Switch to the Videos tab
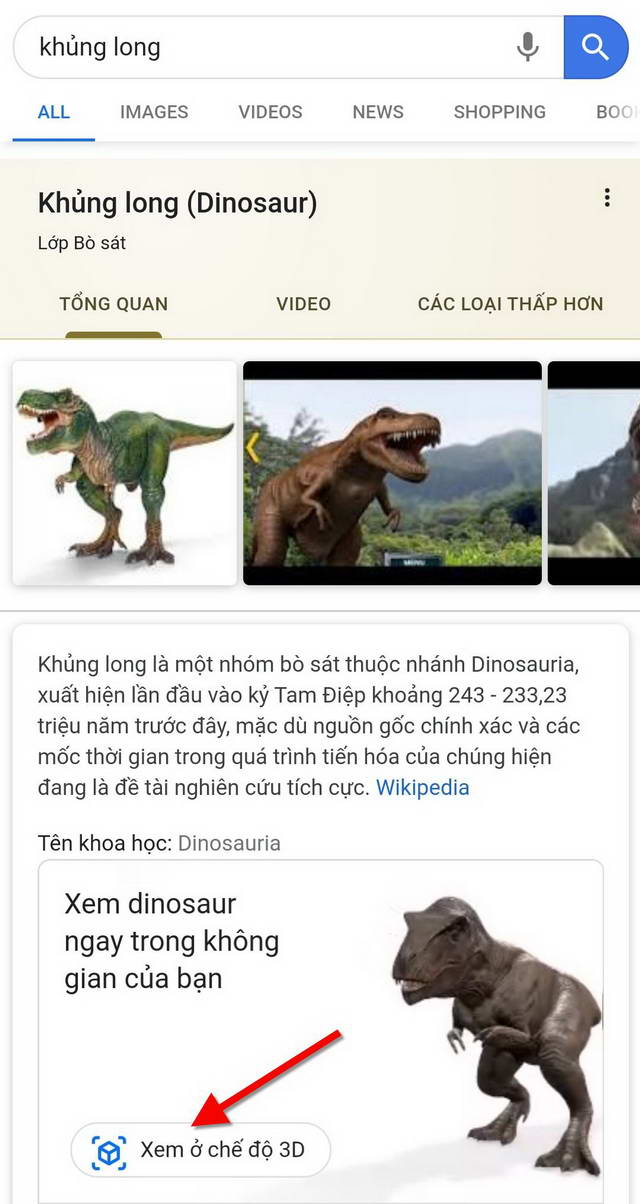The width and height of the screenshot is (640, 1204). coord(270,112)
